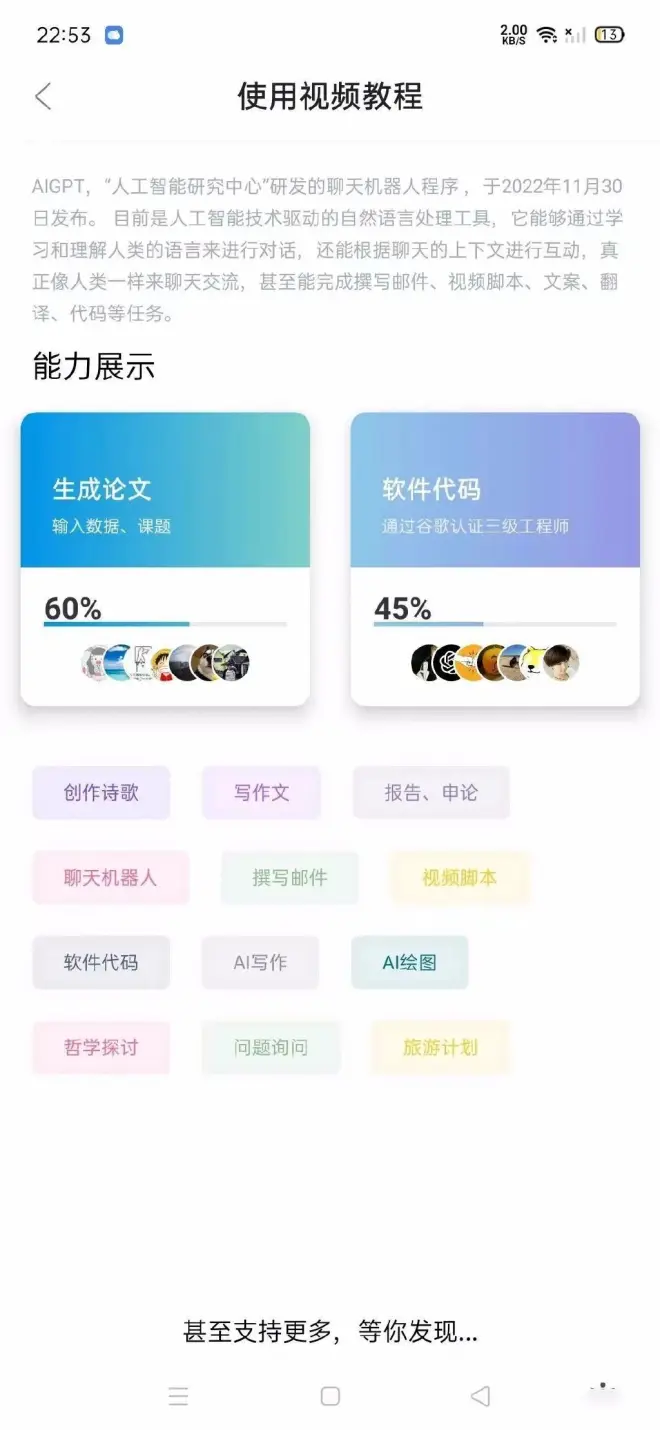The image size is (660, 1430).
Task: Choose the 报告、申论 chip
Action: click(x=431, y=793)
